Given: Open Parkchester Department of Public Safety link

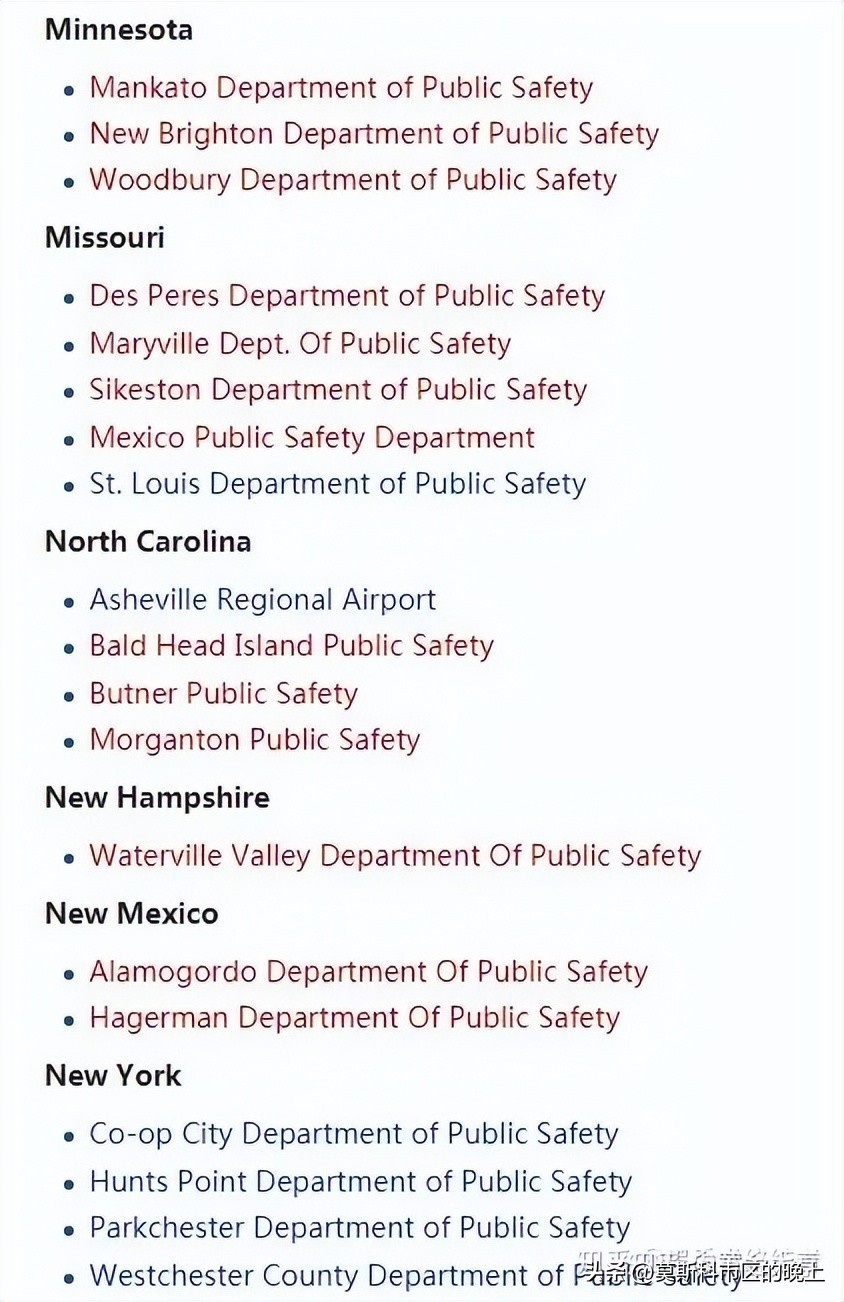Looking at the screenshot, I should pos(360,1228).
